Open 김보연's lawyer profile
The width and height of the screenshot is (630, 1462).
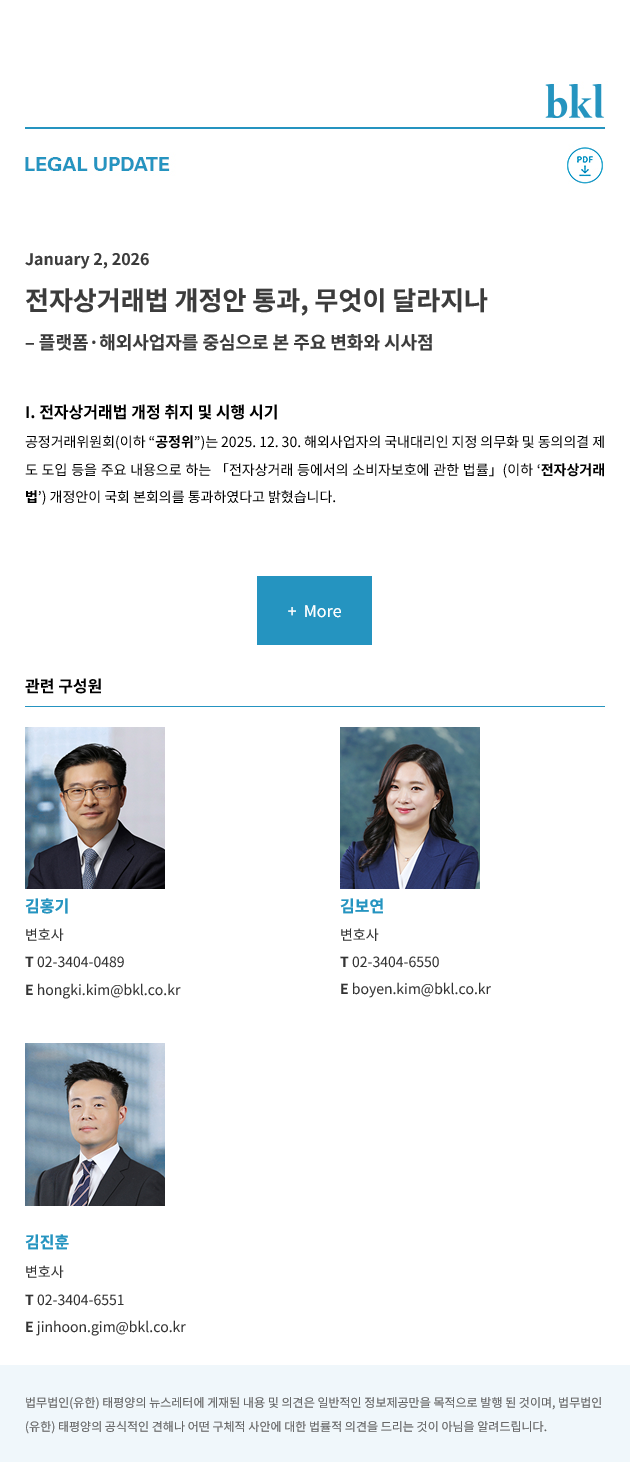tap(362, 907)
